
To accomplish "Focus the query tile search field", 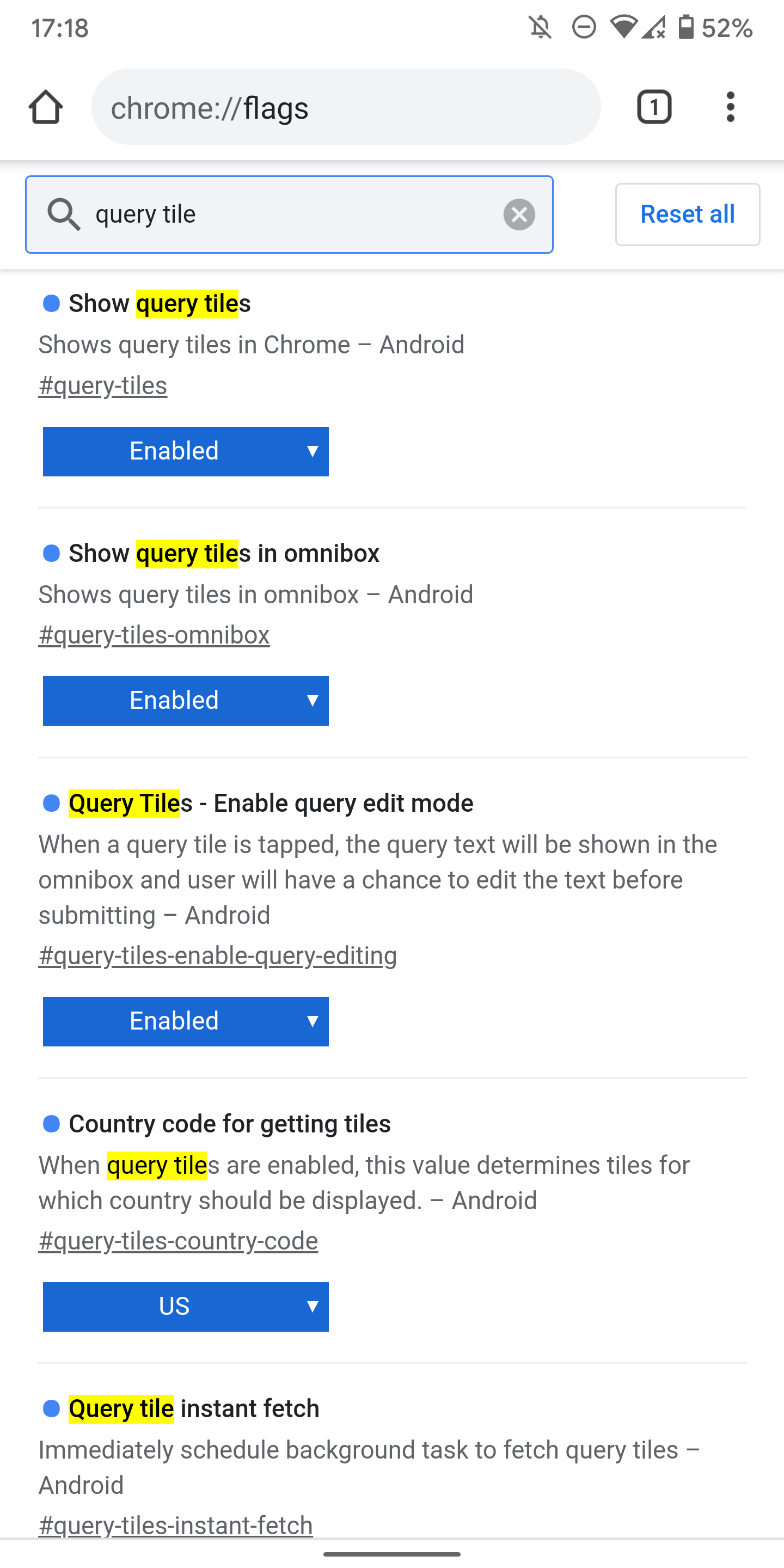I will (x=274, y=215).
